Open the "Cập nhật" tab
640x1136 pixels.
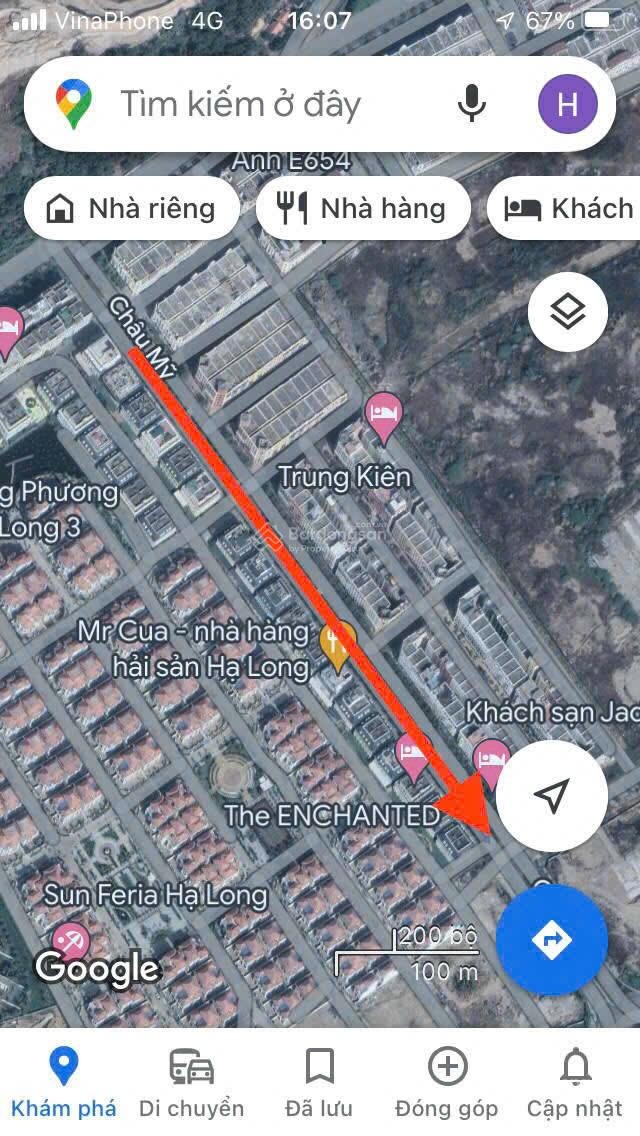pos(575,1083)
